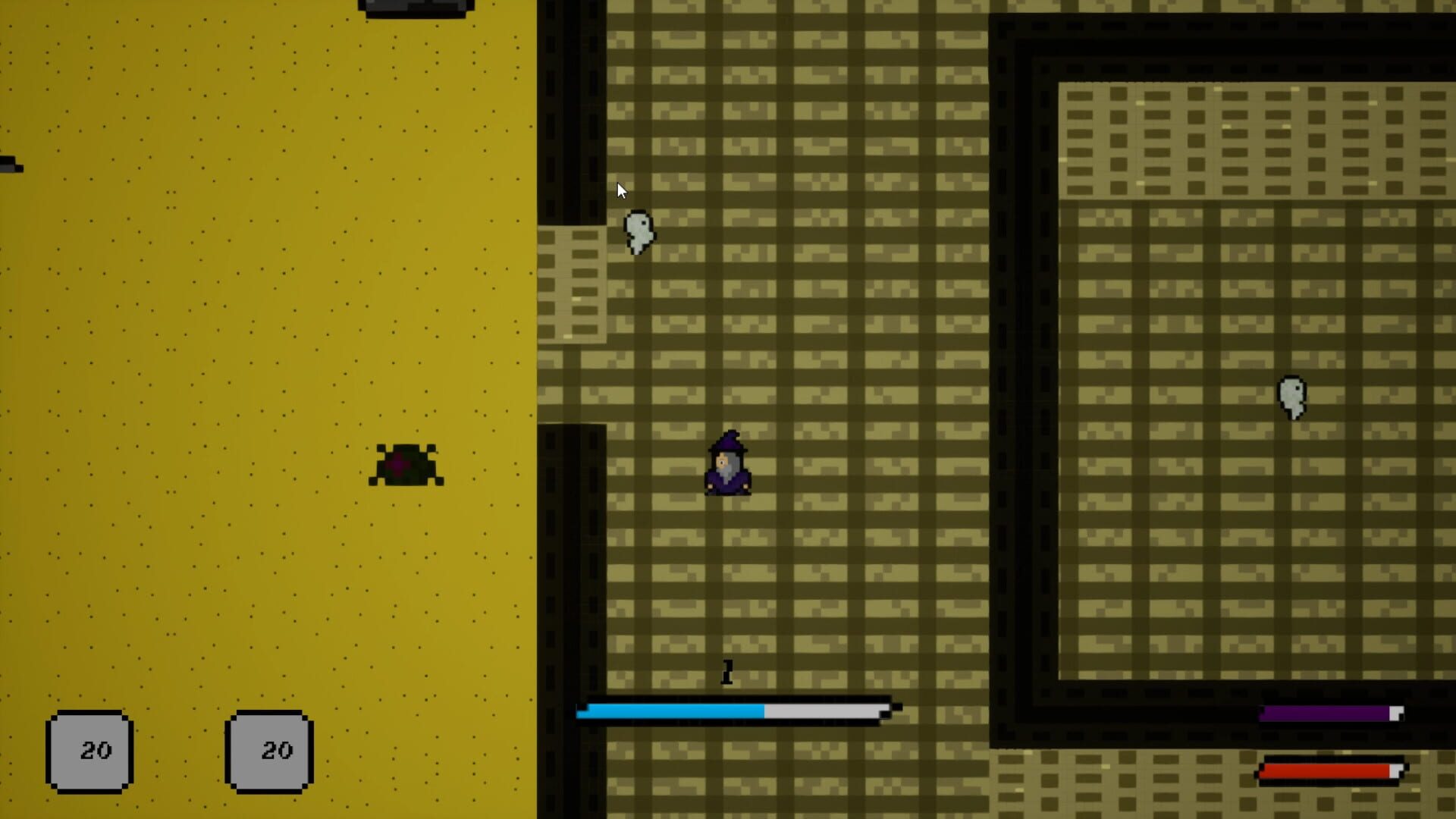Activate the first ability slot showing 20
The height and width of the screenshot is (819, 1456).
click(89, 752)
